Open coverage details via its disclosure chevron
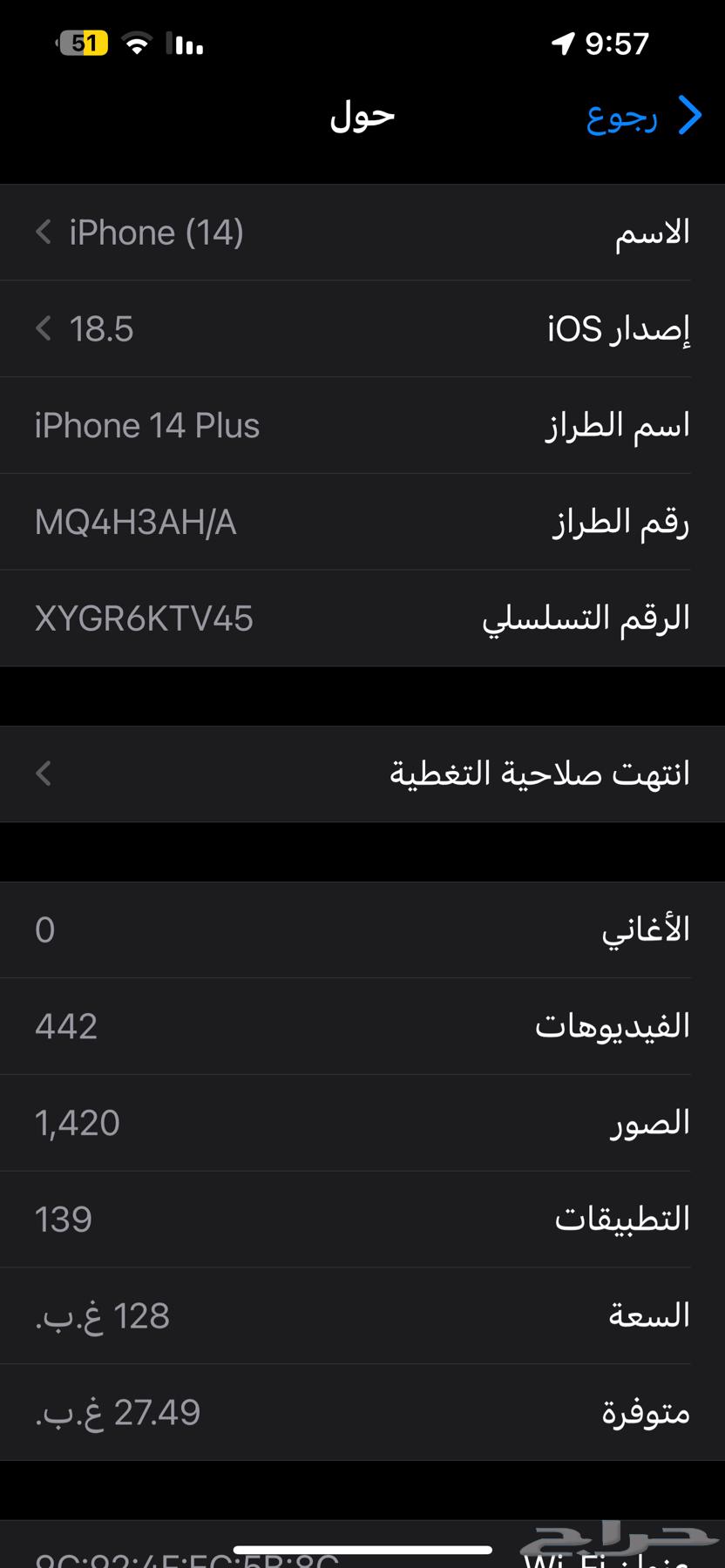 (x=42, y=773)
